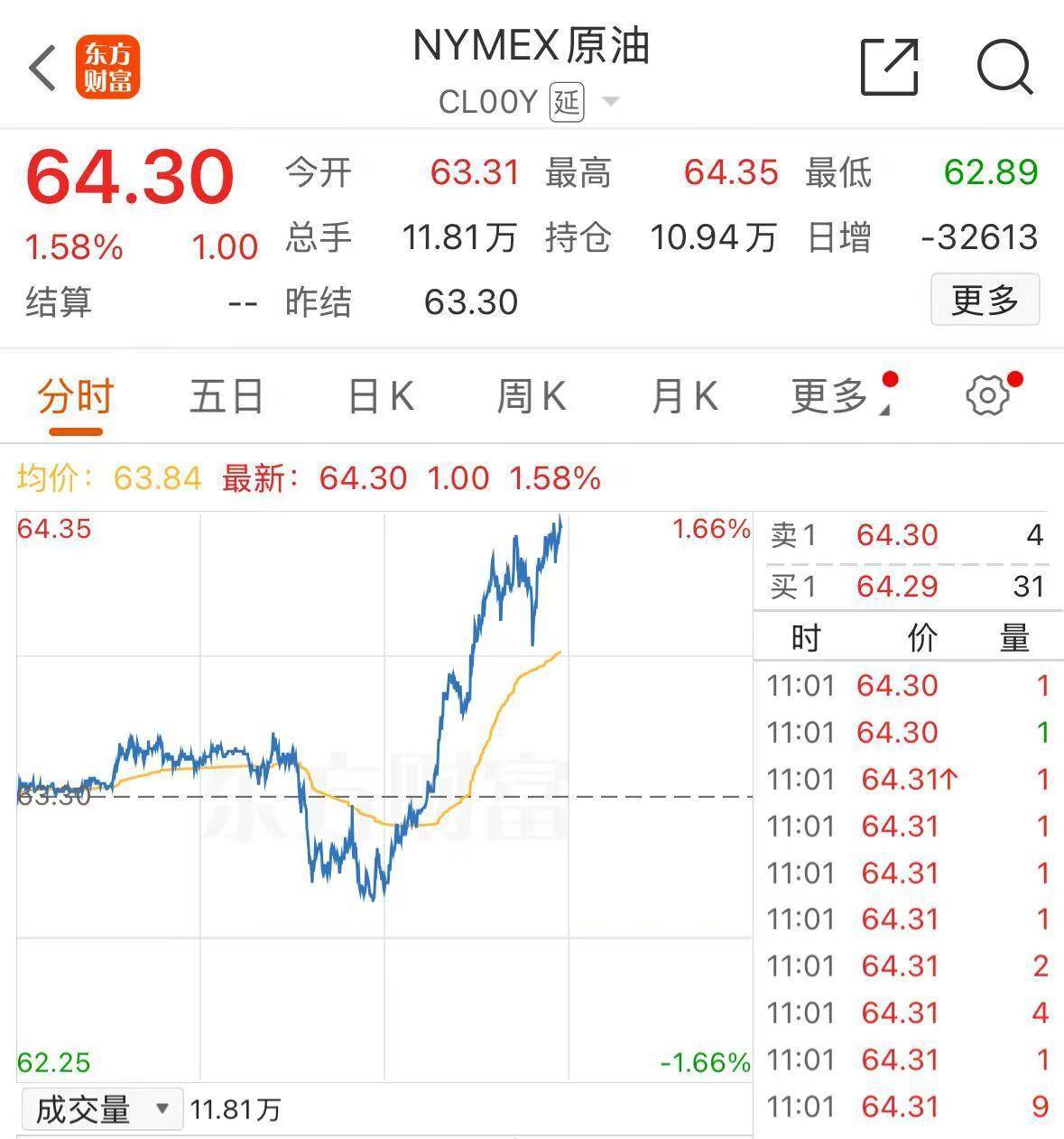Open the share icon at top right
The image size is (1064, 1139).
(891, 65)
